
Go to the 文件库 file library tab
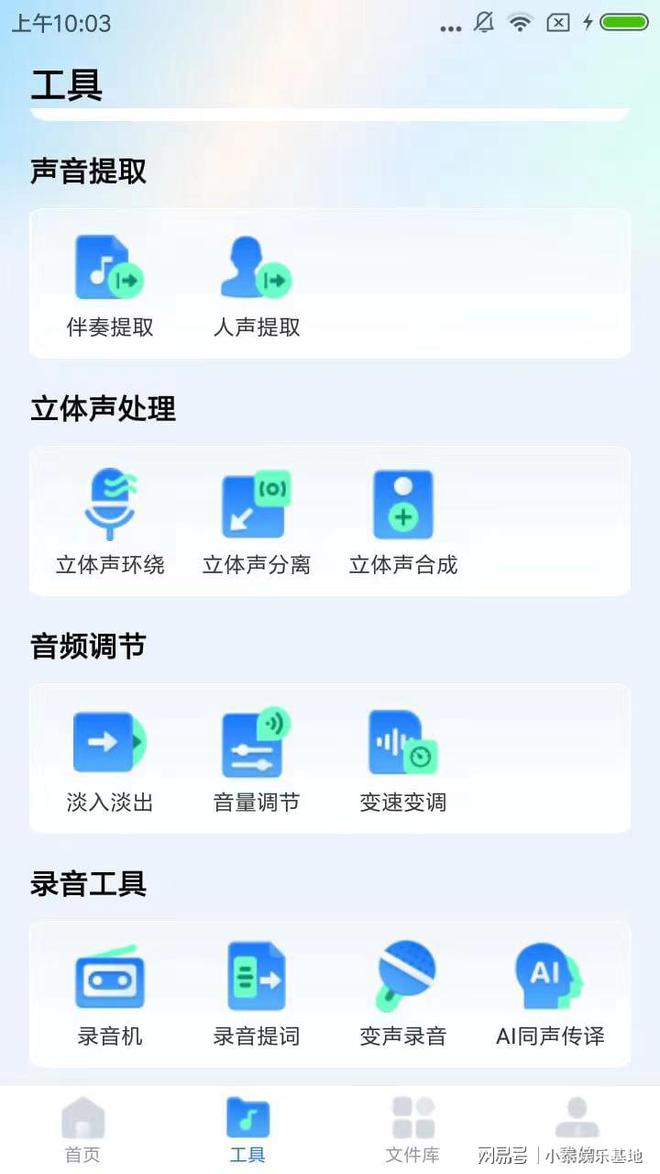click(x=412, y=1130)
